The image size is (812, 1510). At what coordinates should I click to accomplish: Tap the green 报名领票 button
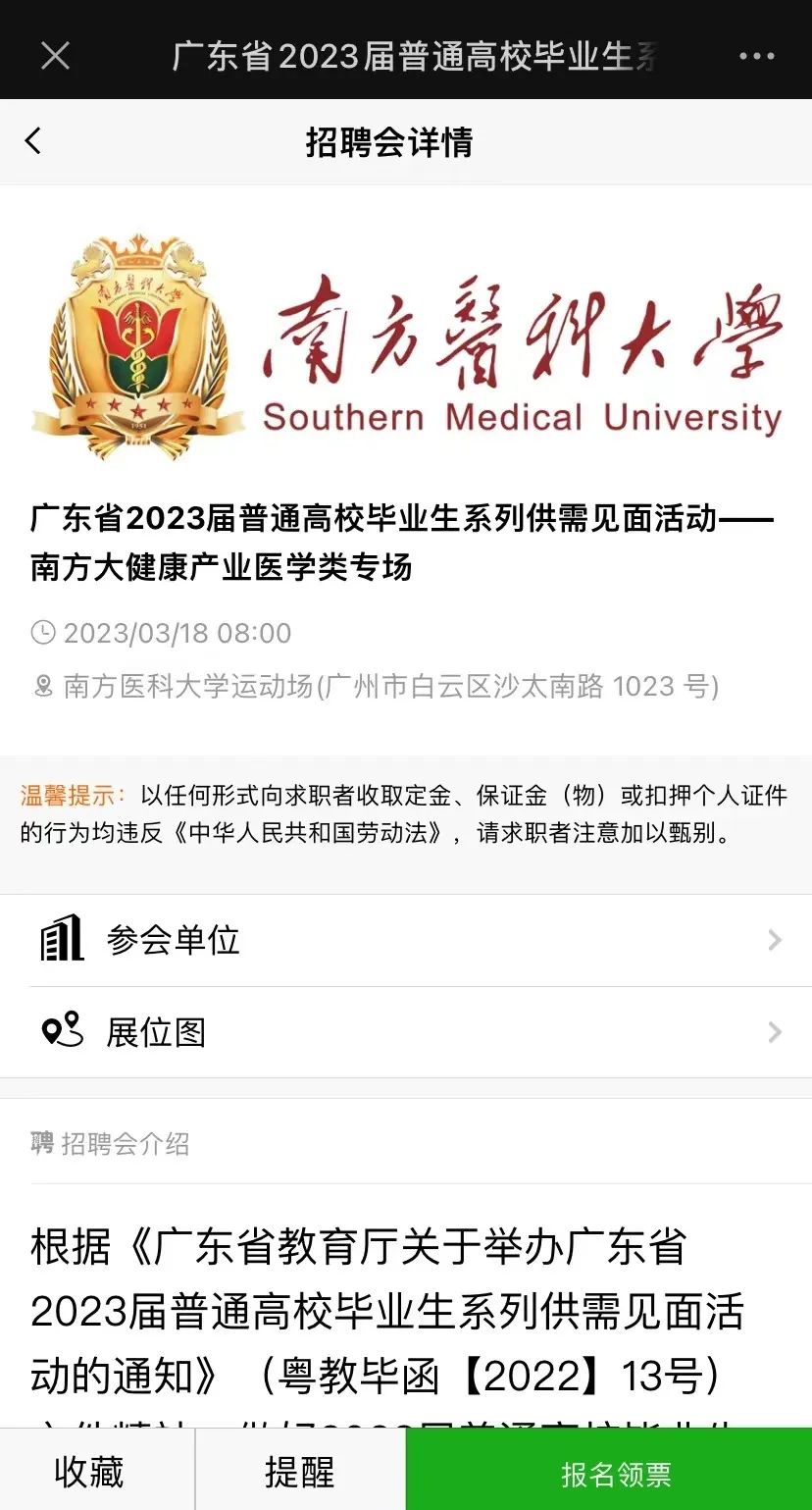tap(609, 1472)
